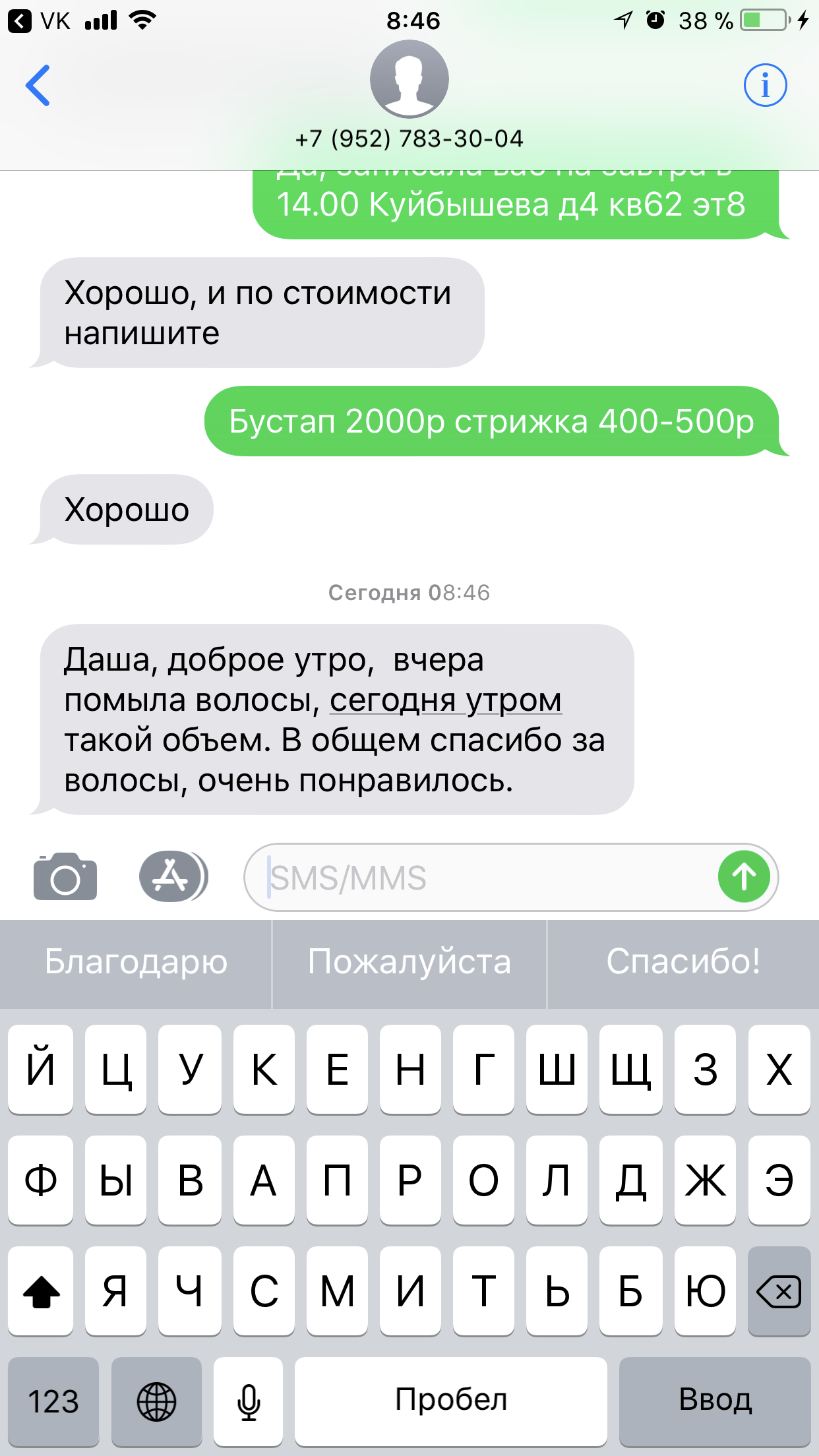Screen dimensions: 819x1456
Task: Start dictation with the microphone key
Action: pyautogui.click(x=249, y=1401)
